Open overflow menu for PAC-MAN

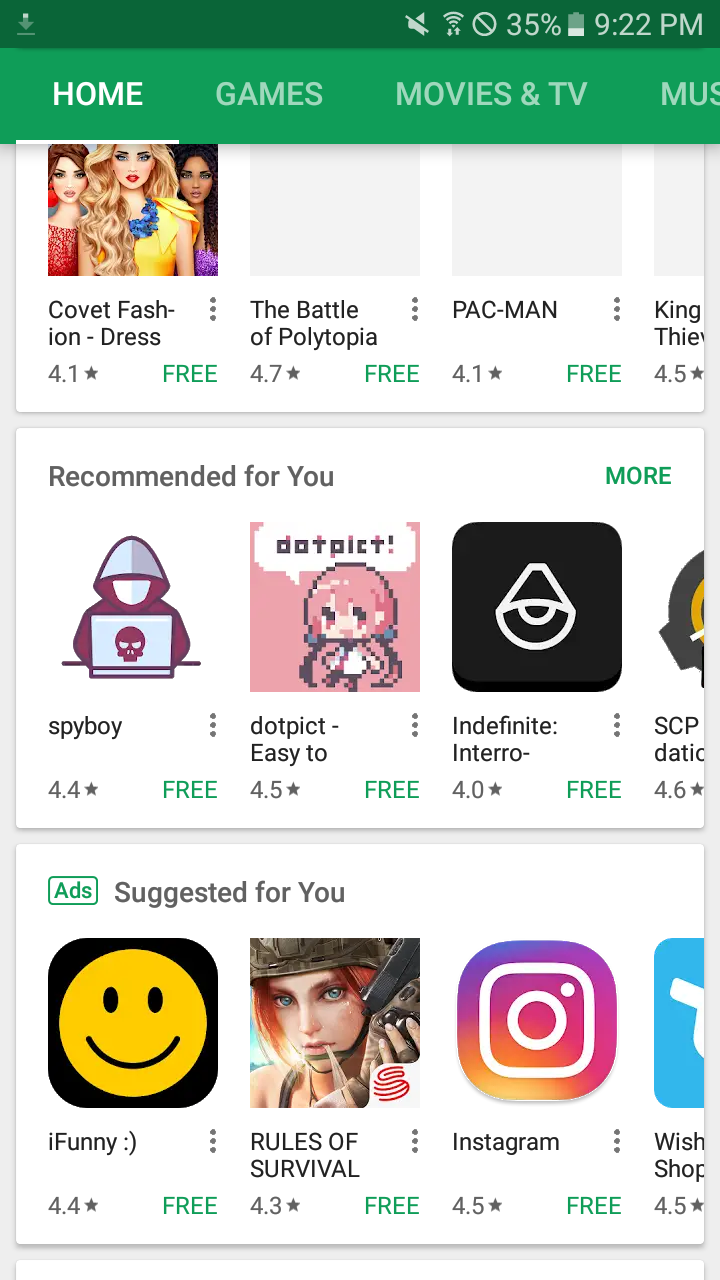click(x=617, y=310)
